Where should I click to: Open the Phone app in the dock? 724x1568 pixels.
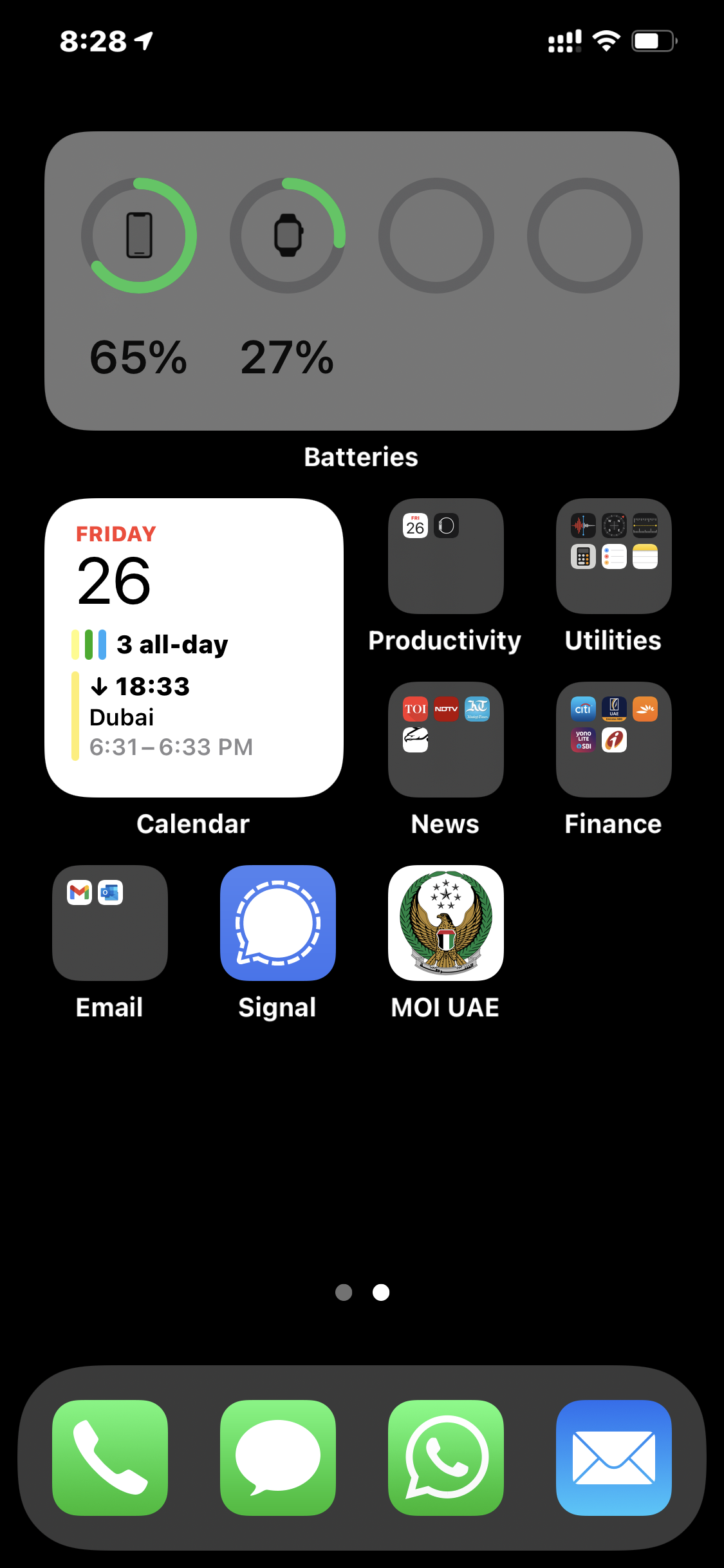(x=110, y=1457)
